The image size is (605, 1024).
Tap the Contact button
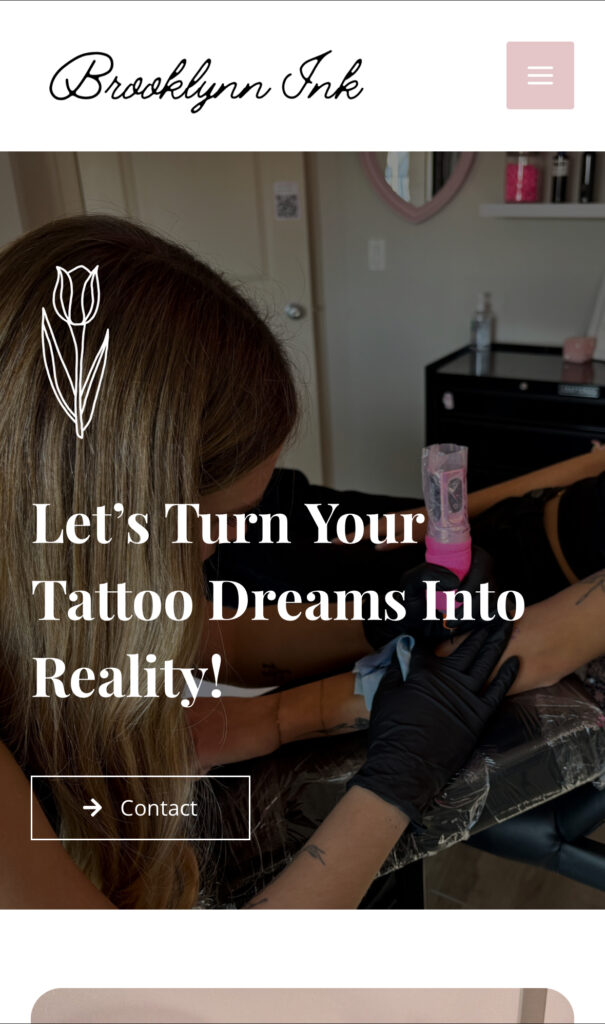pos(141,807)
